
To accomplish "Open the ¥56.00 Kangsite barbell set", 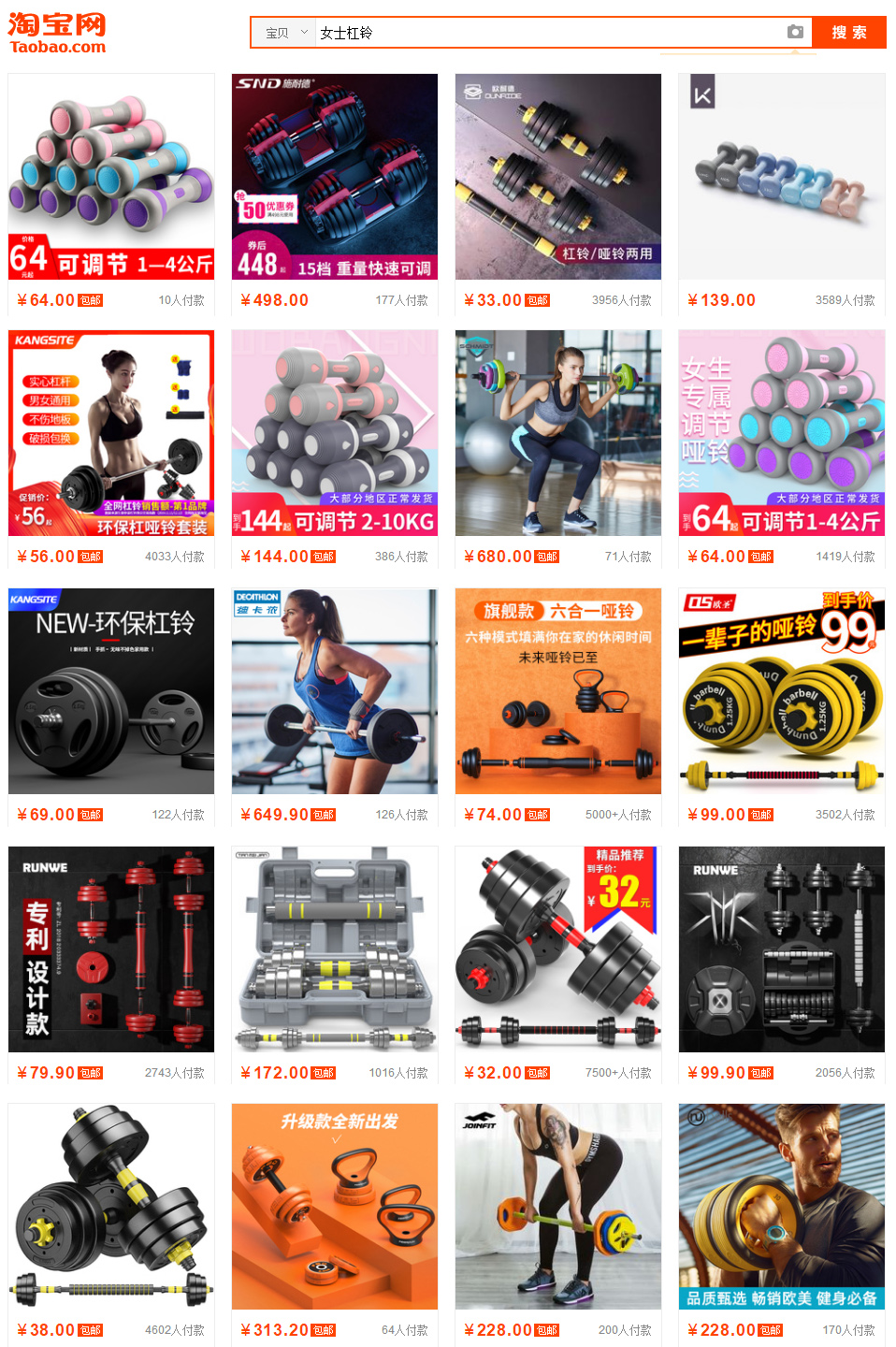I will 111,433.
